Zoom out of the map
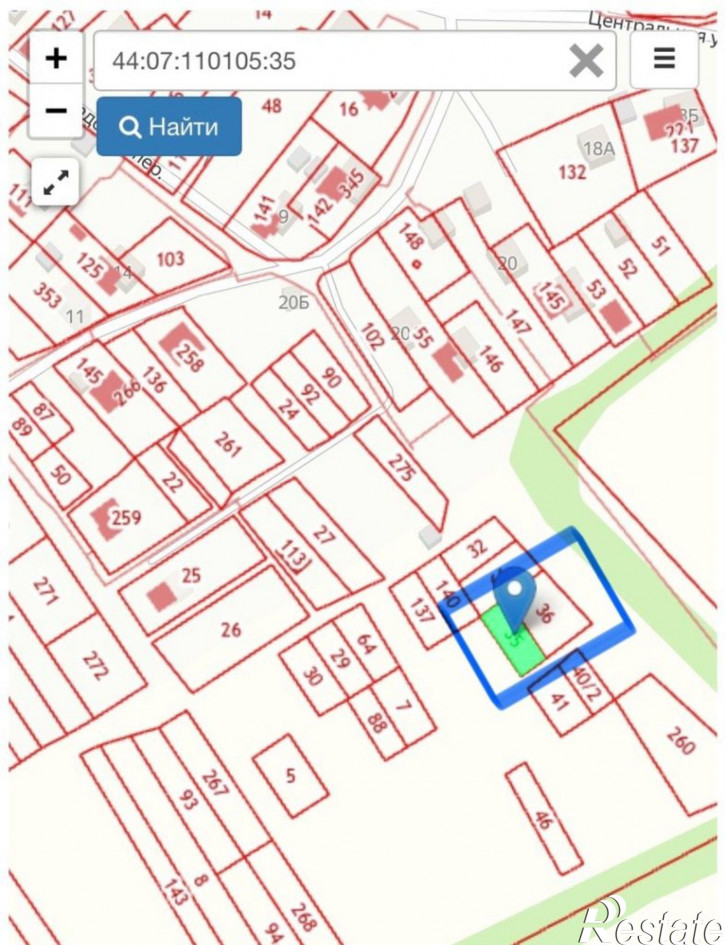The width and height of the screenshot is (725, 945). coord(56,110)
